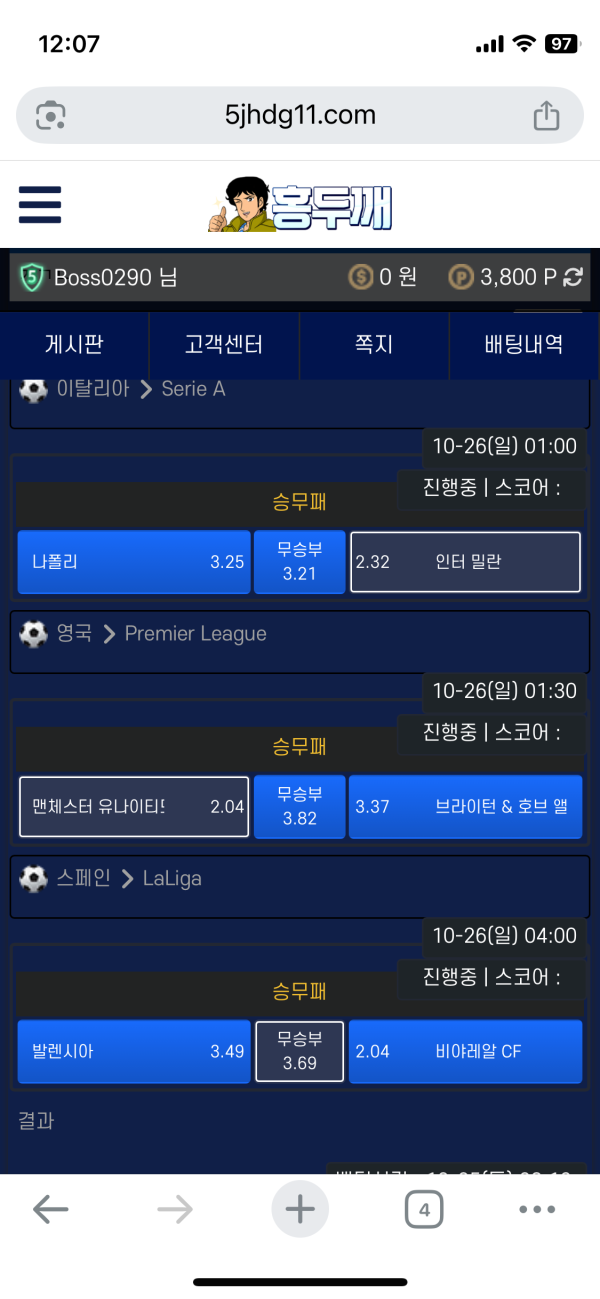Select 맨체스터 유나이티드 at 2.04
Viewport: 600px width, 1299px height.
coord(134,806)
